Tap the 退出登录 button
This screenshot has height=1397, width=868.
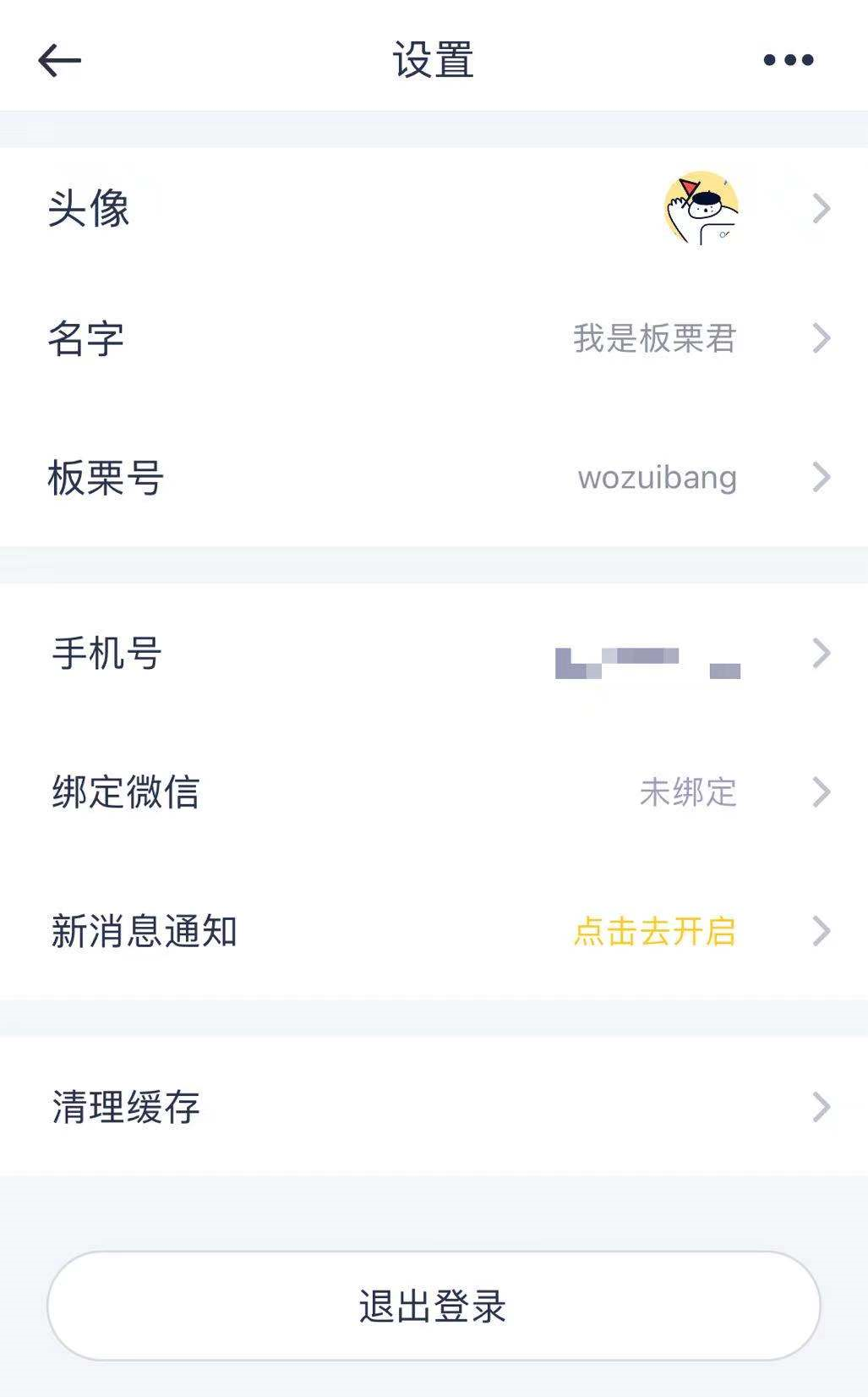434,1307
